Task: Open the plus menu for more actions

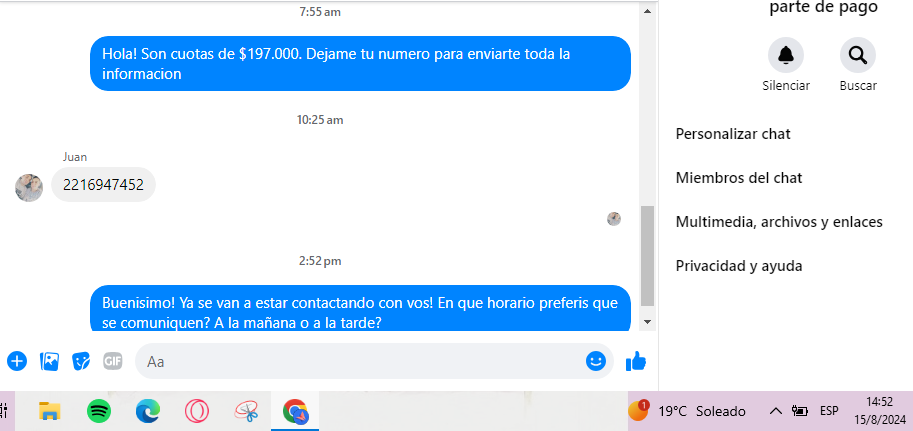Action: [x=16, y=361]
